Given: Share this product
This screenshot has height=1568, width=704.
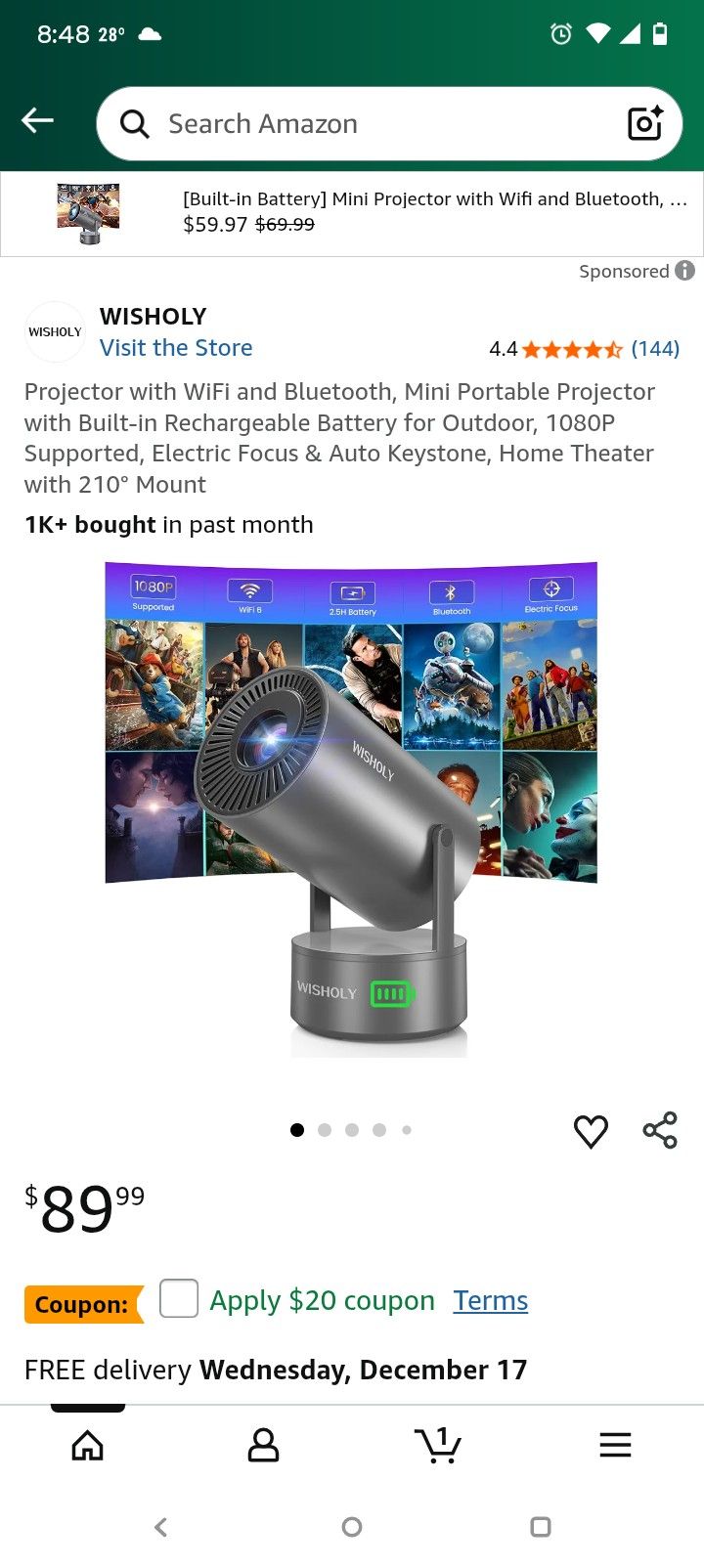Looking at the screenshot, I should (660, 1130).
